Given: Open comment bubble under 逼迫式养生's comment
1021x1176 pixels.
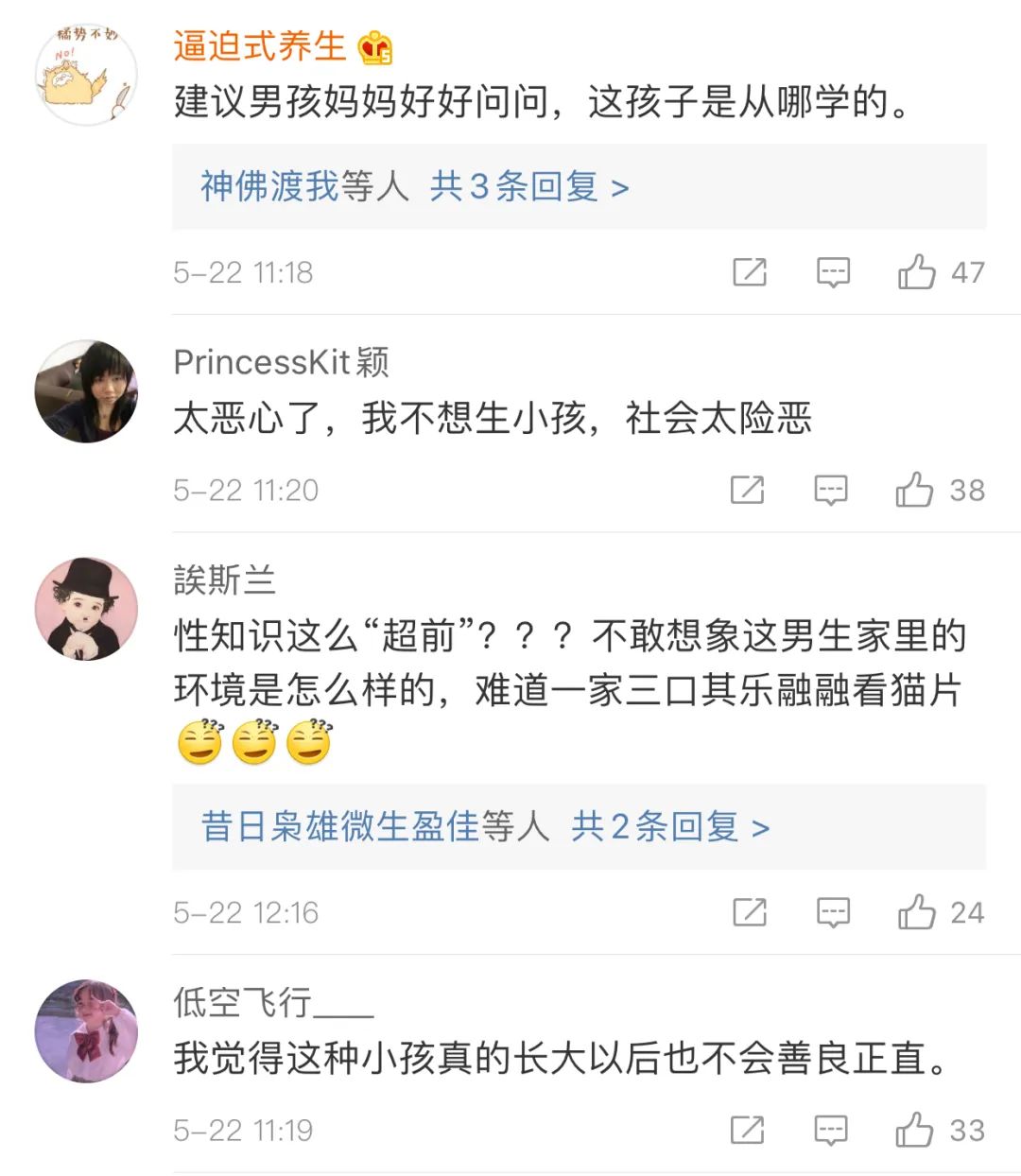Looking at the screenshot, I should click(x=832, y=273).
